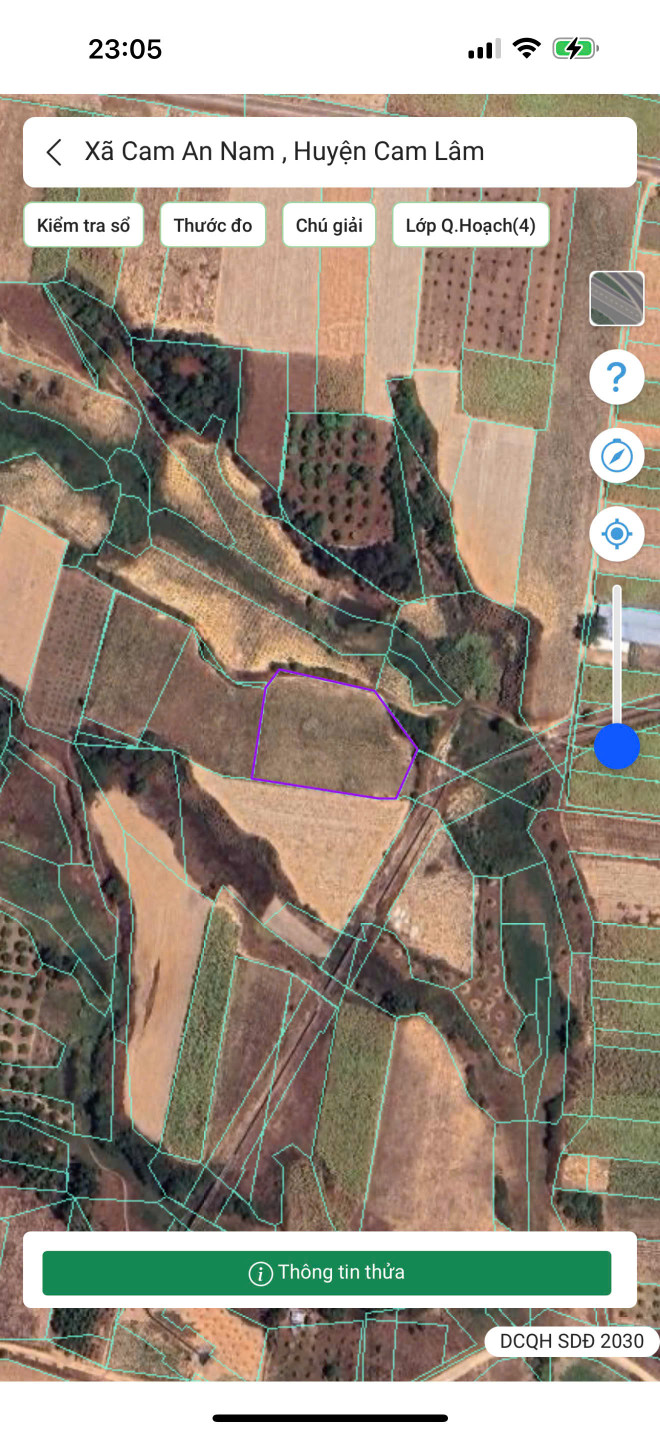Open Lớp Q.Hoạch(4) planning layers
This screenshot has width=660, height=1434.
(470, 225)
